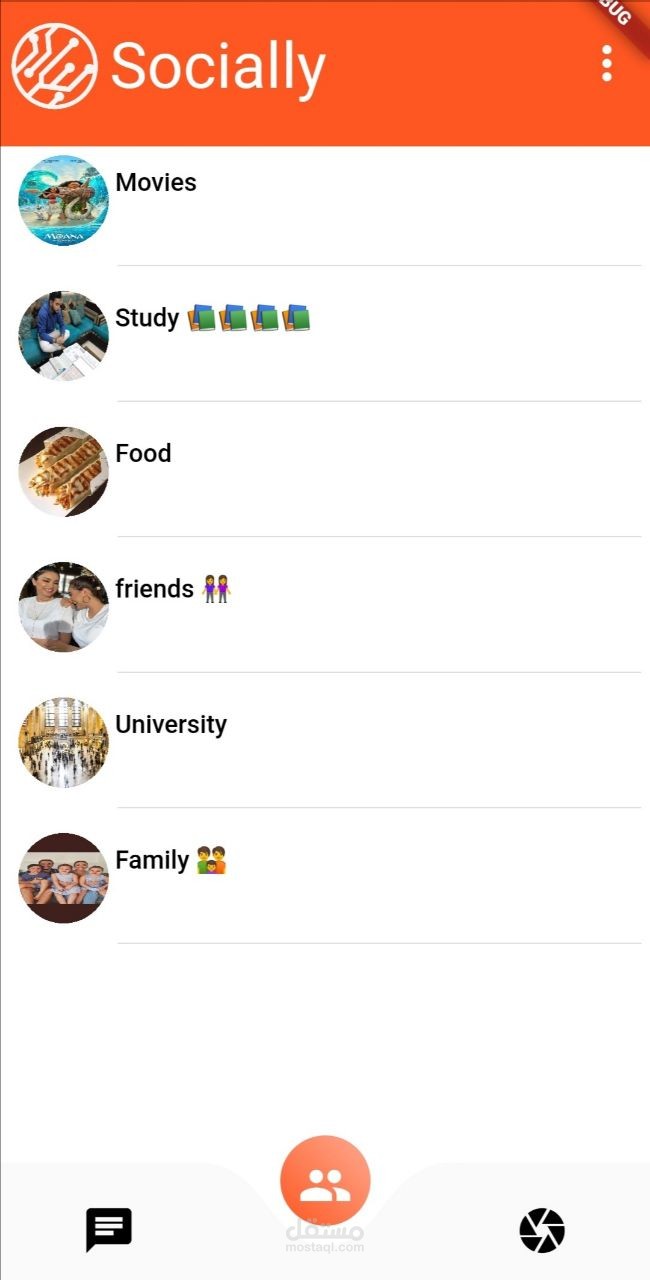Switch to the chats tab
This screenshot has height=1280, width=650.
pos(109,1229)
